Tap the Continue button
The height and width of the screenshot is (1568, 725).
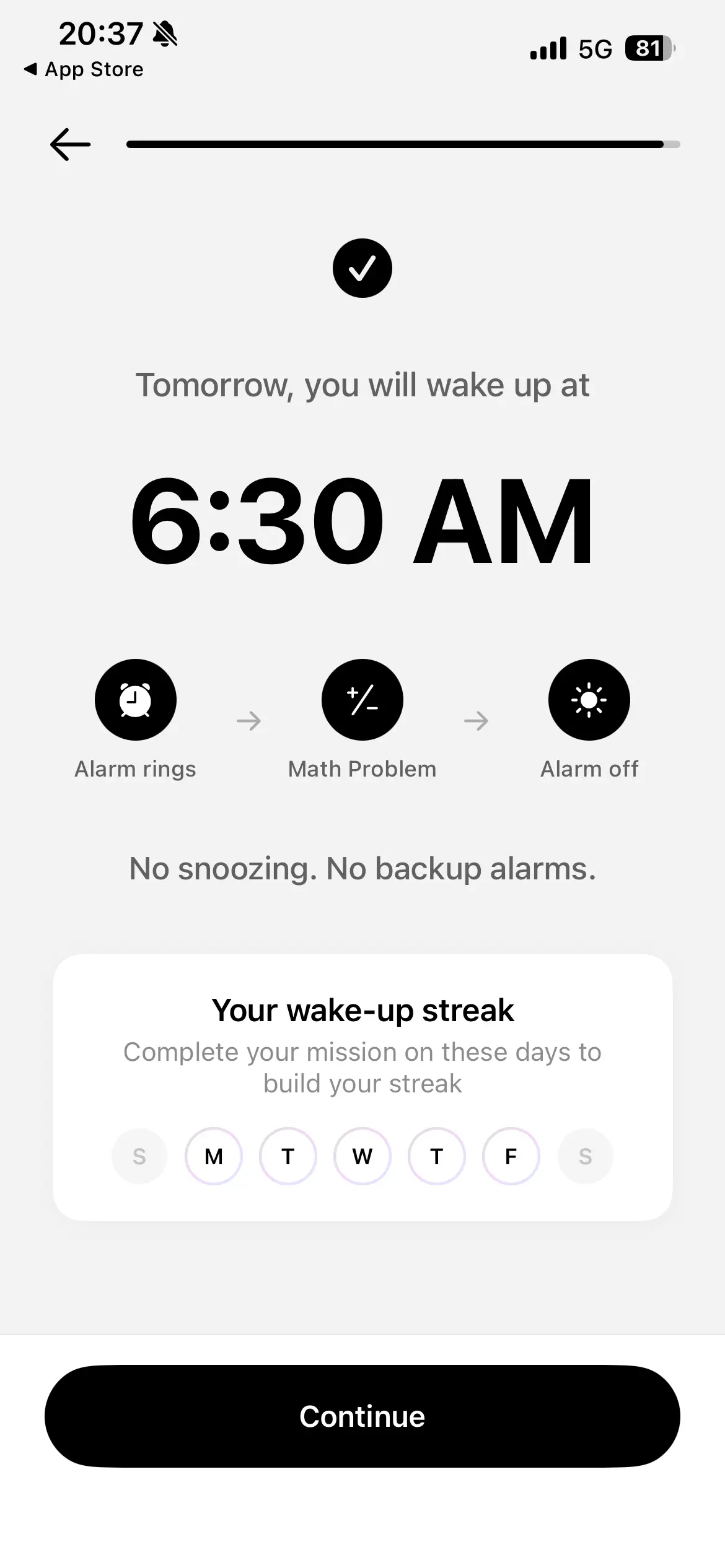click(362, 1416)
